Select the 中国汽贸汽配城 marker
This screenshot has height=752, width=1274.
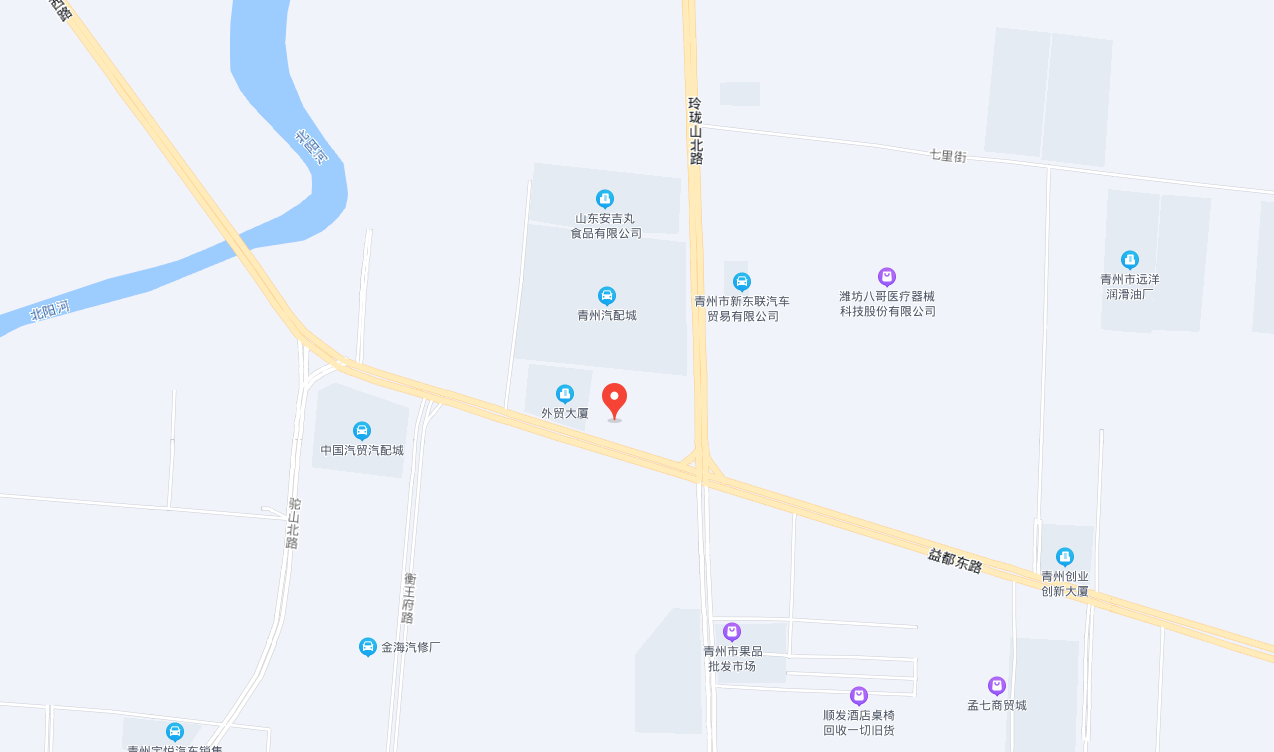click(x=362, y=431)
